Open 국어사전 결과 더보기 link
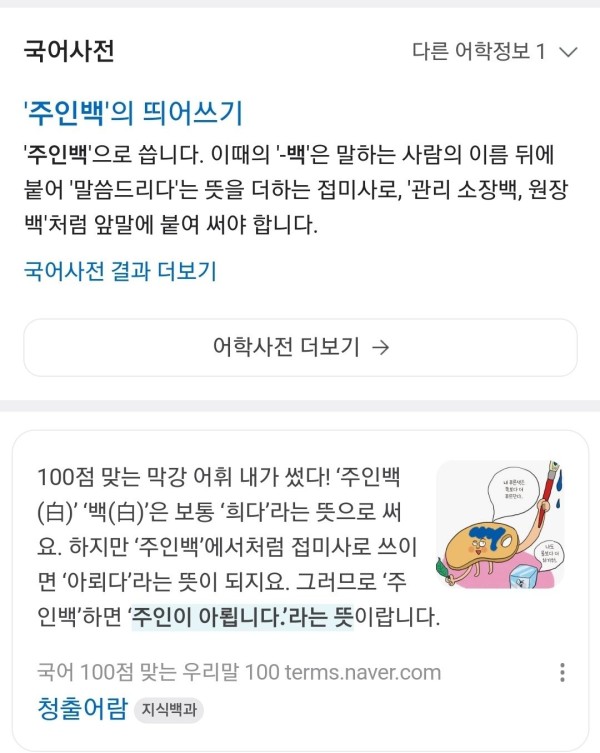 coord(120,270)
